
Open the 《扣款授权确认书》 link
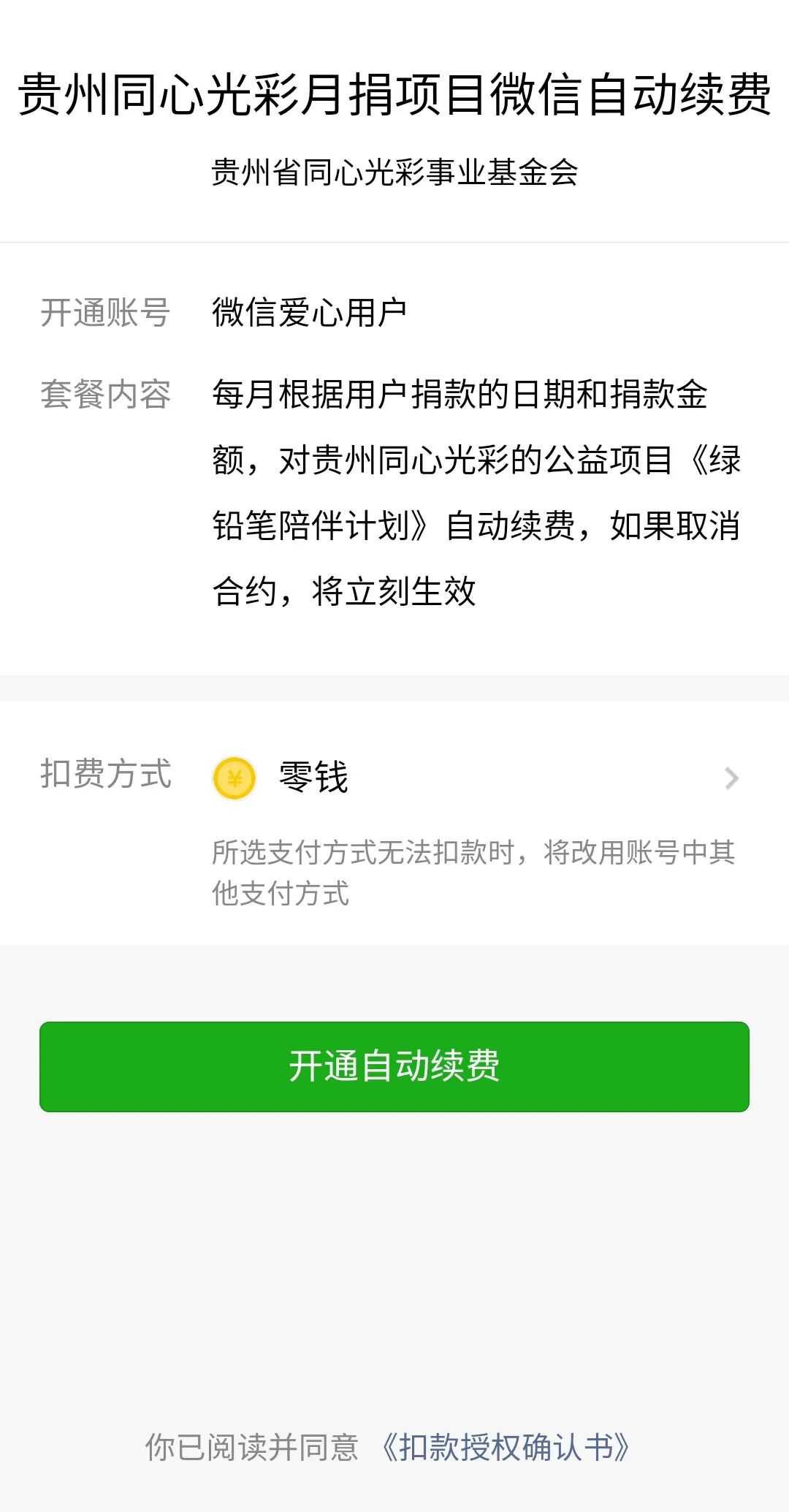point(506,1447)
